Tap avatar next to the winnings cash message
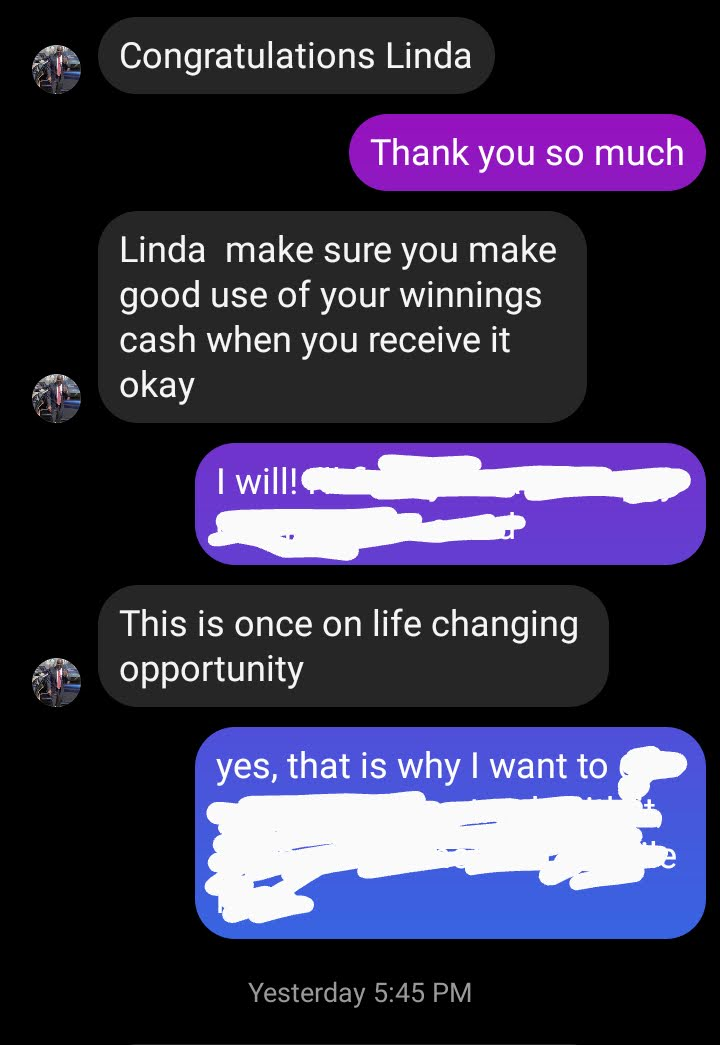Screen dimensions: 720x1045 pyautogui.click(x=56, y=398)
